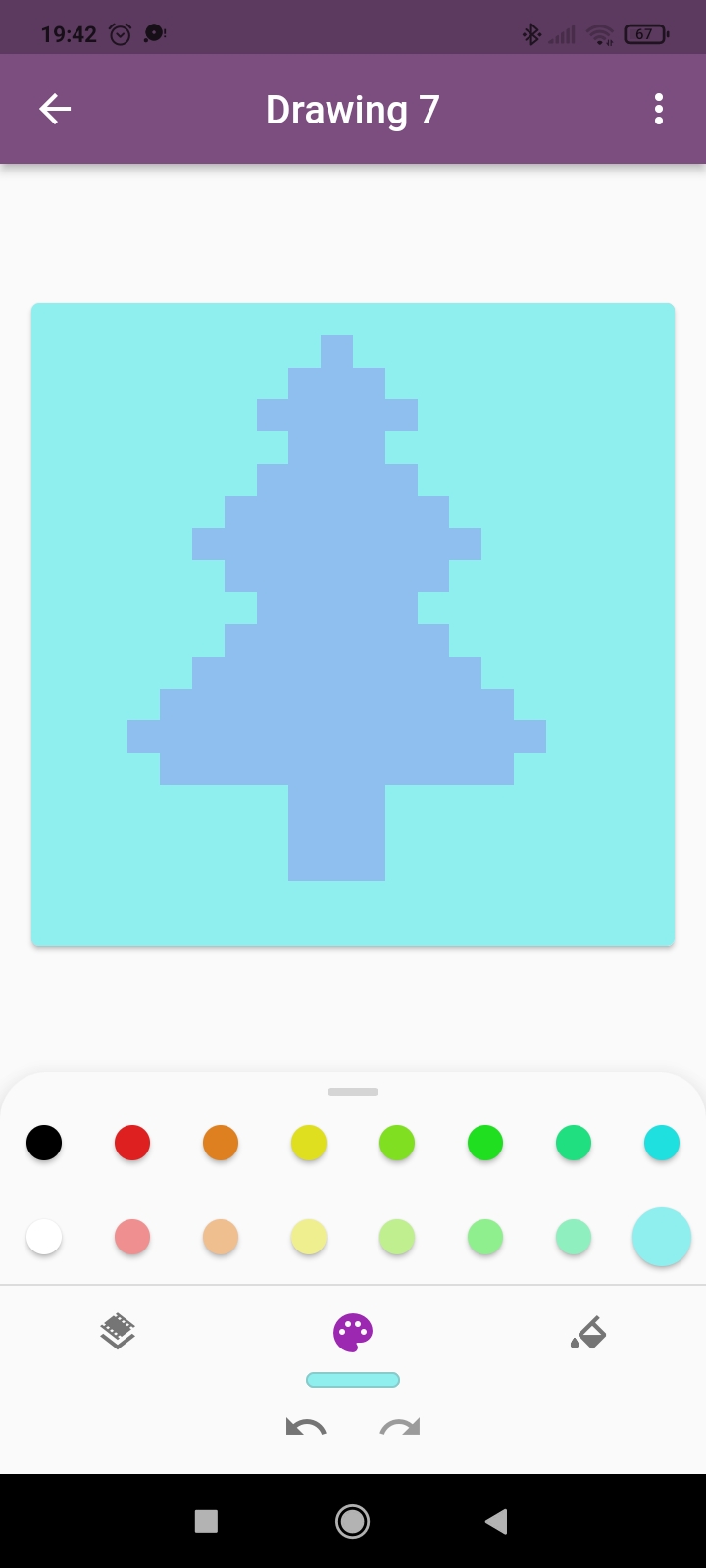Undo the last drawing action
706x1568 pixels.
click(x=306, y=1427)
